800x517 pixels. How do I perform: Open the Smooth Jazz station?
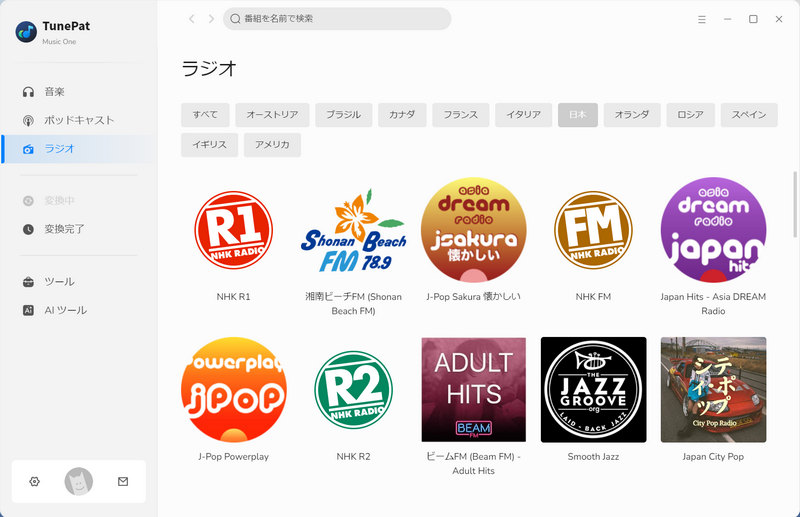point(593,390)
